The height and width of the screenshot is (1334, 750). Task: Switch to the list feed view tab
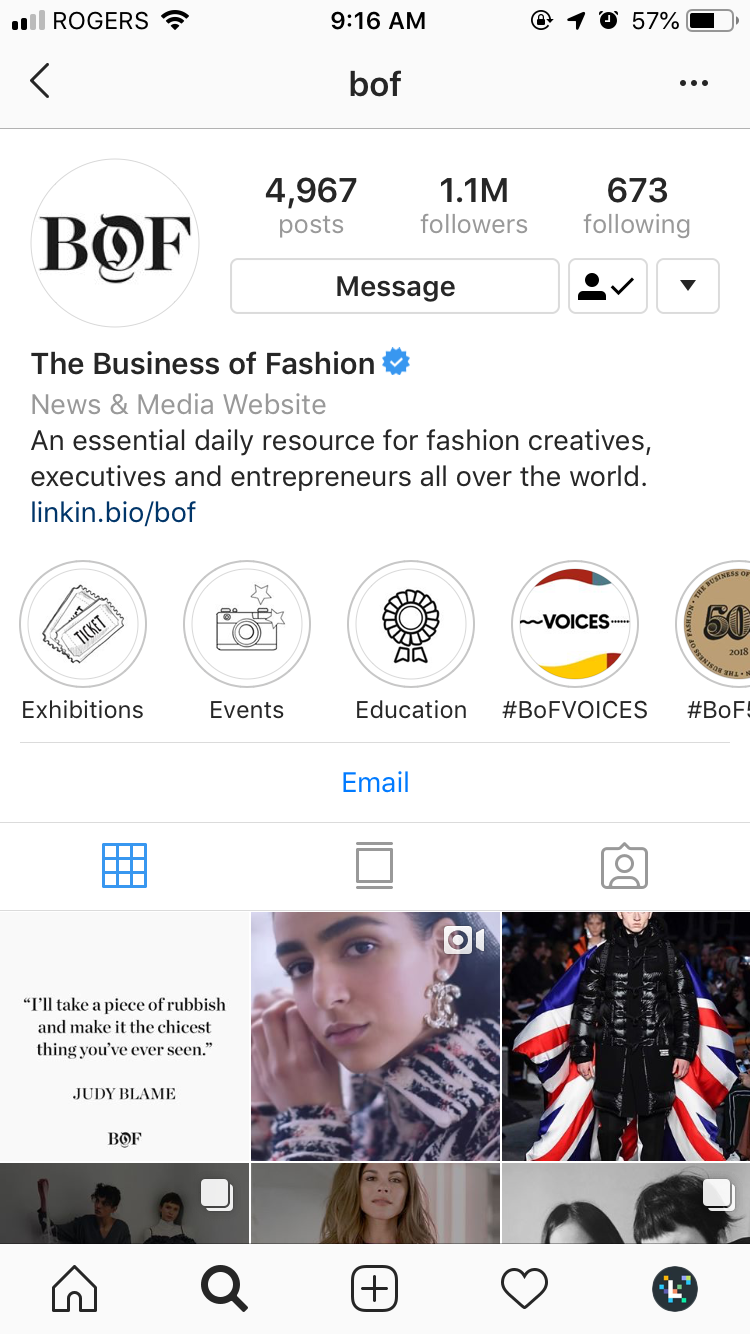point(375,866)
